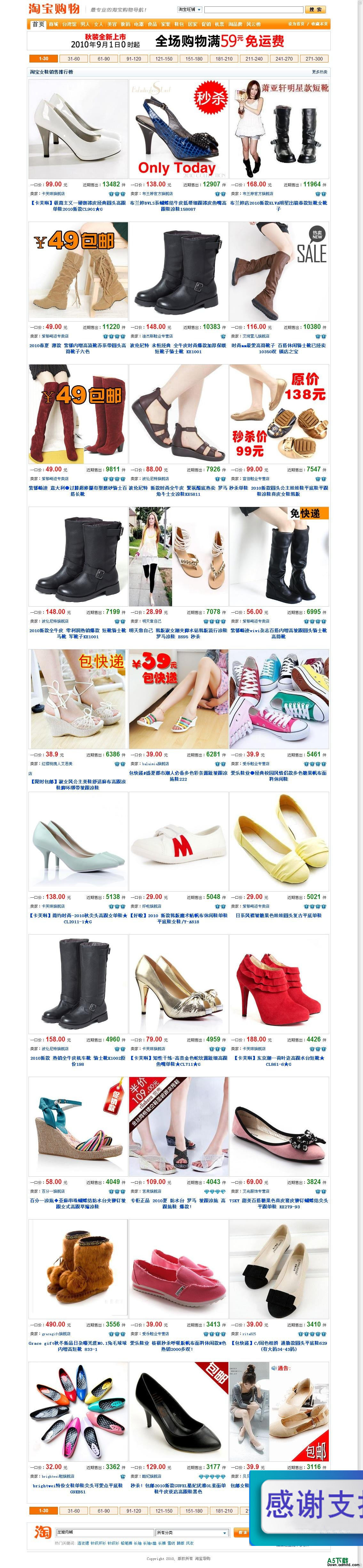Focus the top search text field
The width and height of the screenshot is (363, 1568).
tap(253, 10)
